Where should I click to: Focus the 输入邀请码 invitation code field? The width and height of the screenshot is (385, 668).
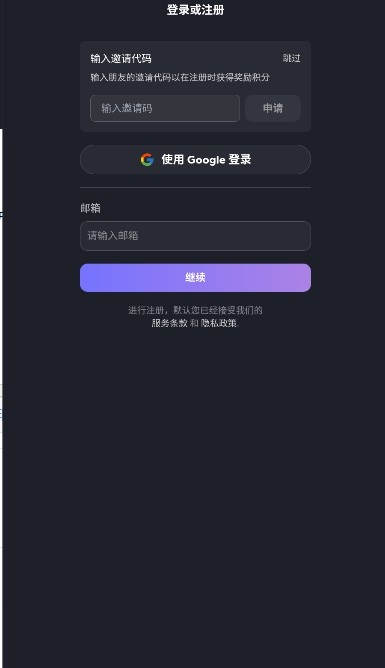click(x=165, y=108)
